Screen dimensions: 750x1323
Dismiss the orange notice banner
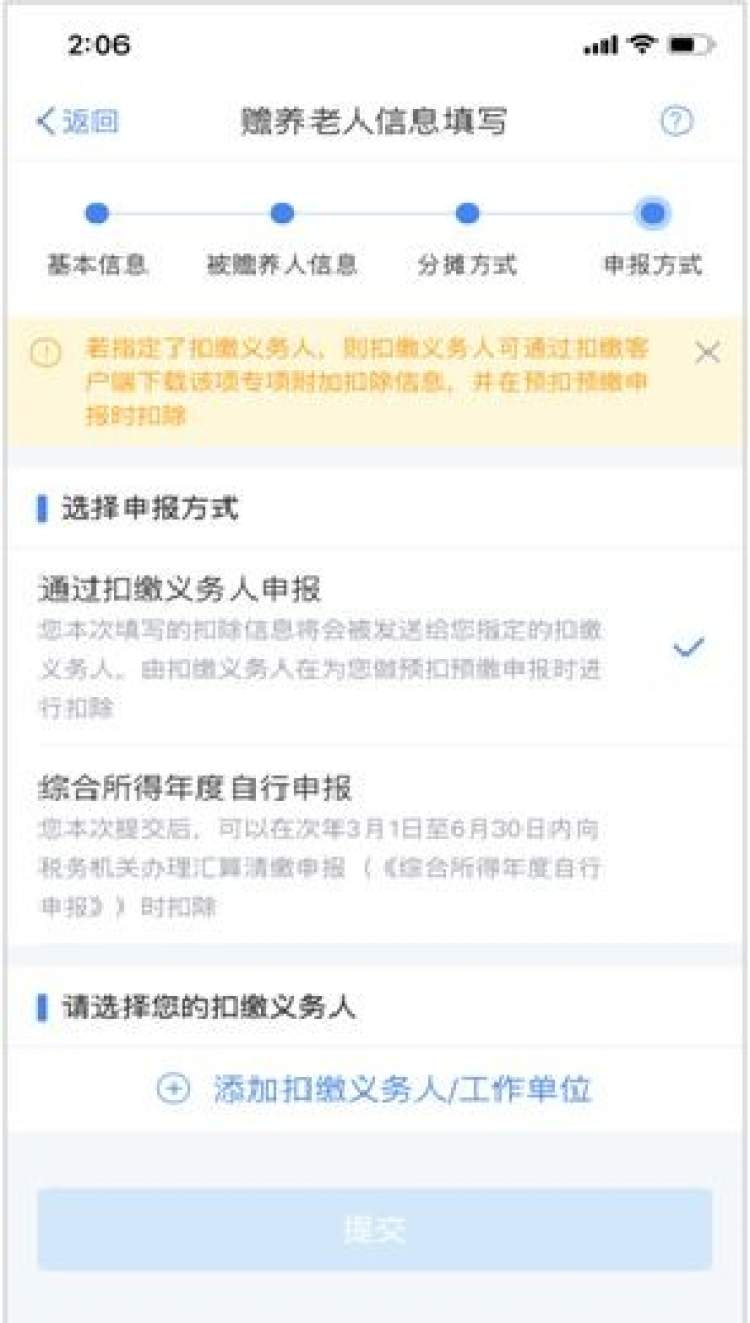pyautogui.click(x=707, y=353)
